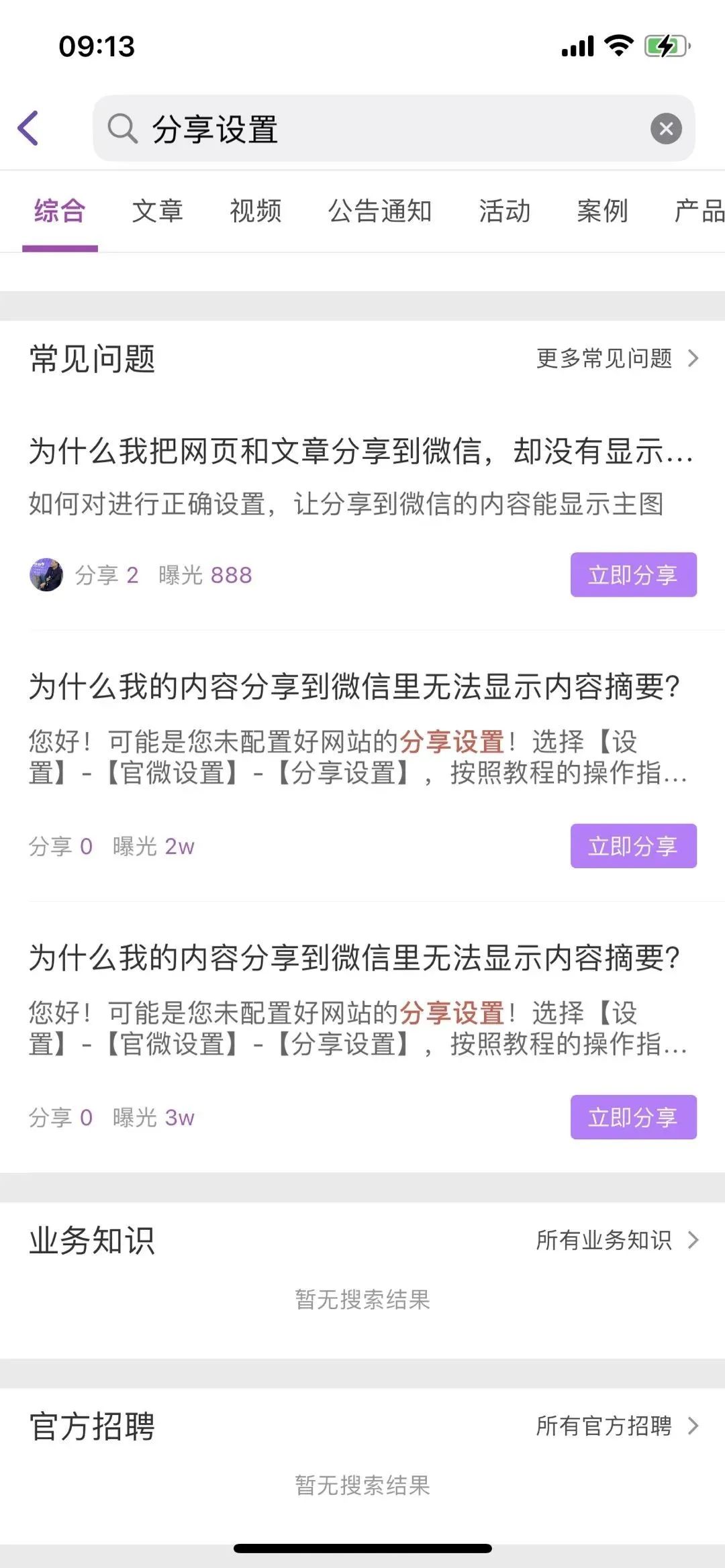The image size is (725, 1568).
Task: Share the question with 曝光 2w
Action: [x=633, y=846]
